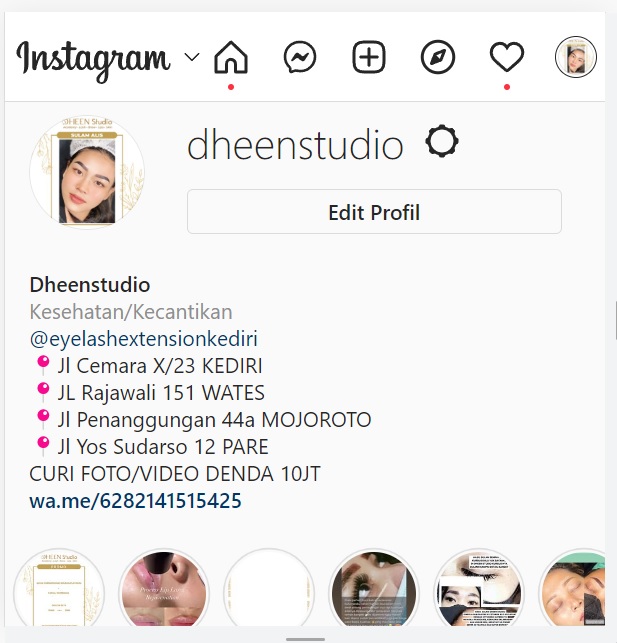Open the fourth highlight showing eyelash closeup
Screen dimensions: 617x643
pos(374,594)
